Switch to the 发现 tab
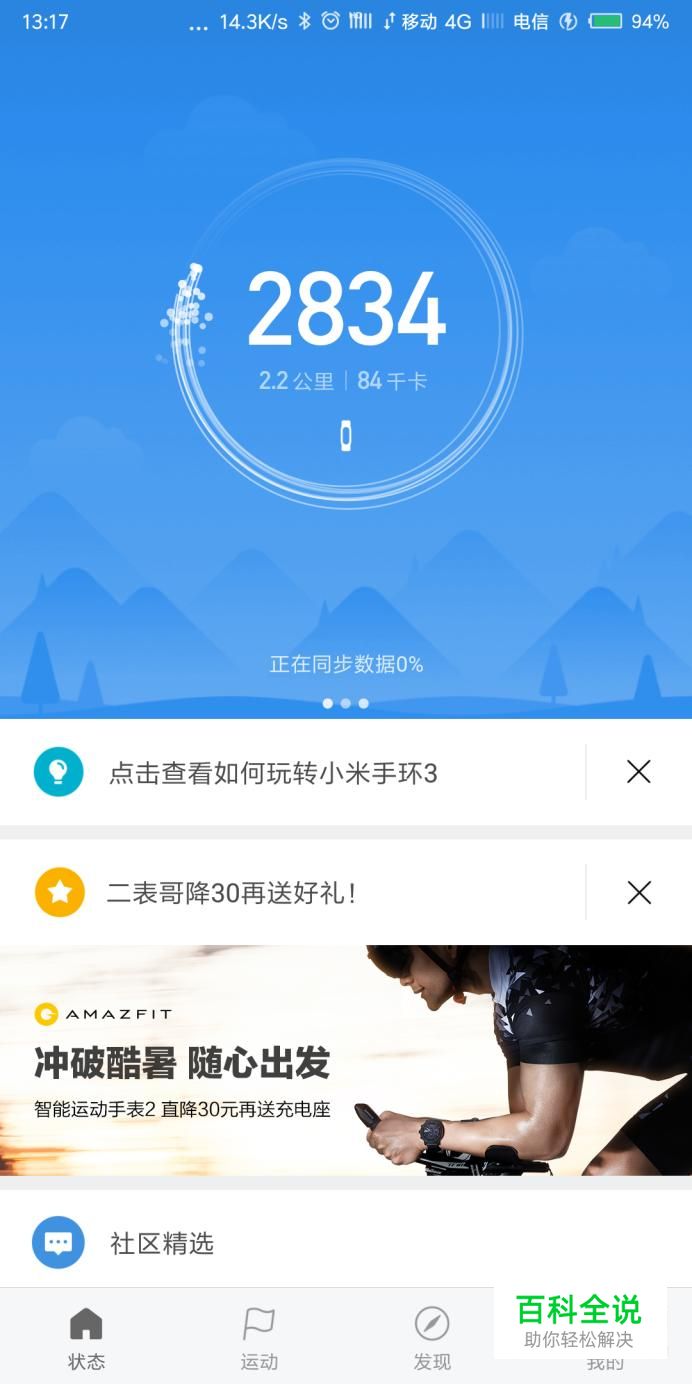Viewport: 692px width, 1384px height. (x=432, y=1338)
